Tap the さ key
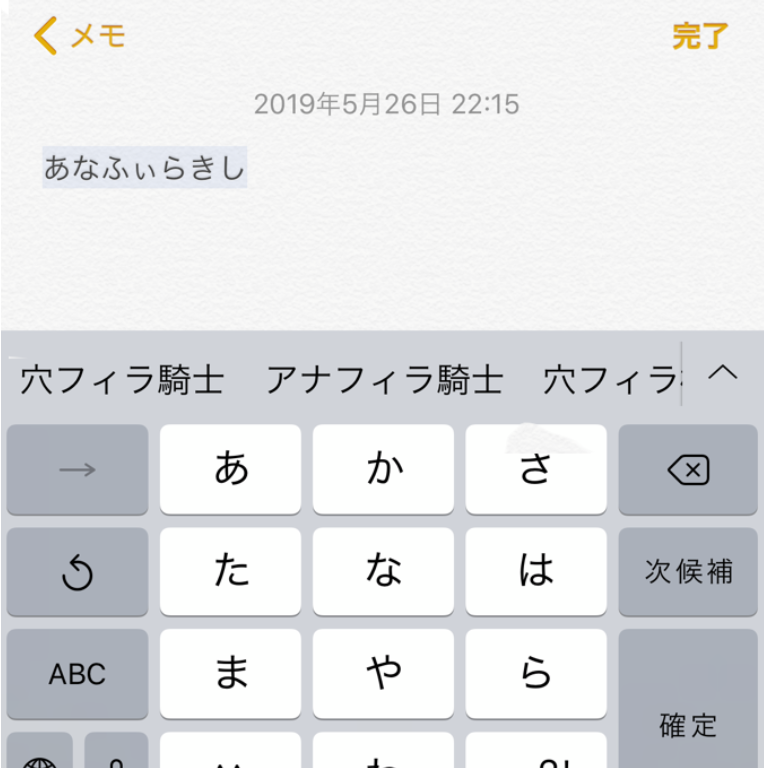Screen dimensions: 768x768 (x=536, y=469)
